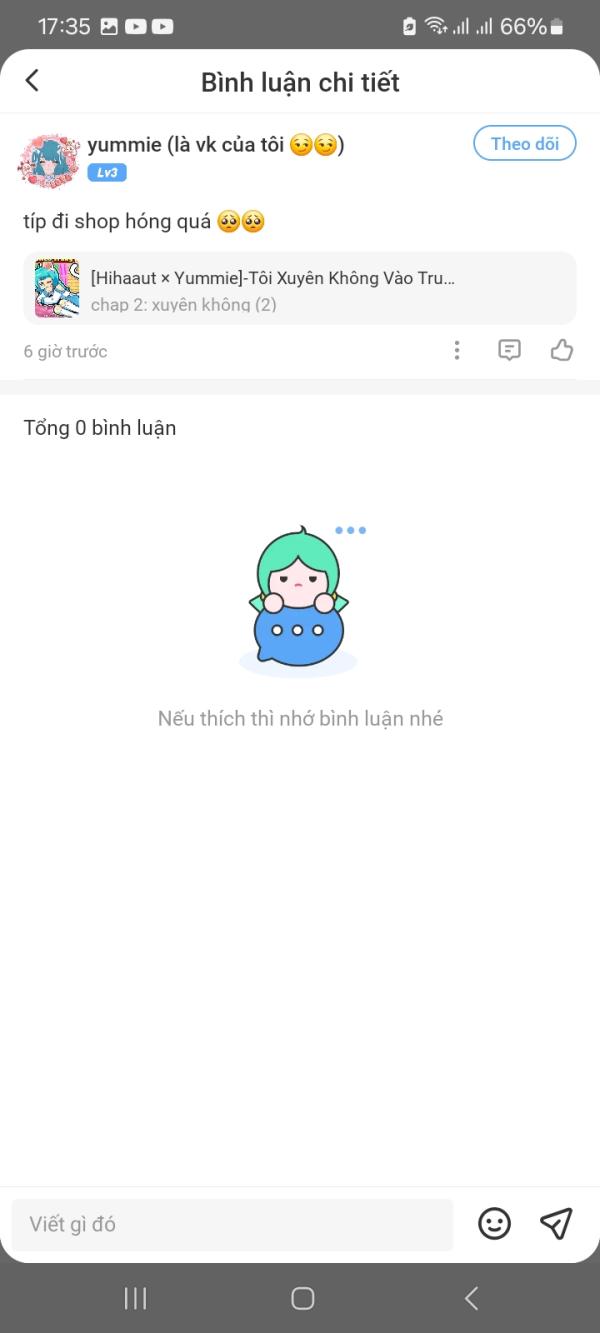This screenshot has width=600, height=1333.
Task: Tap the reply comment icon
Action: coord(510,350)
